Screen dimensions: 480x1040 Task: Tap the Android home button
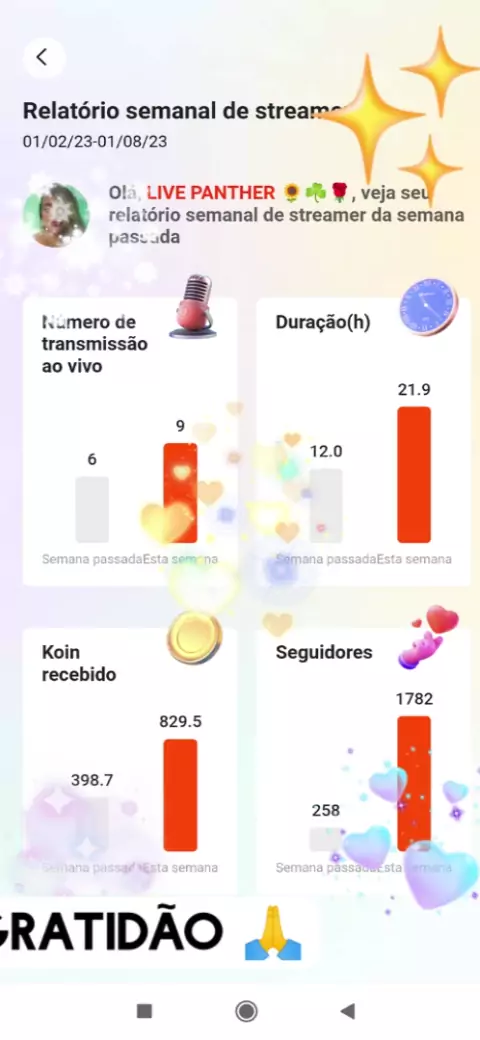(246, 1011)
